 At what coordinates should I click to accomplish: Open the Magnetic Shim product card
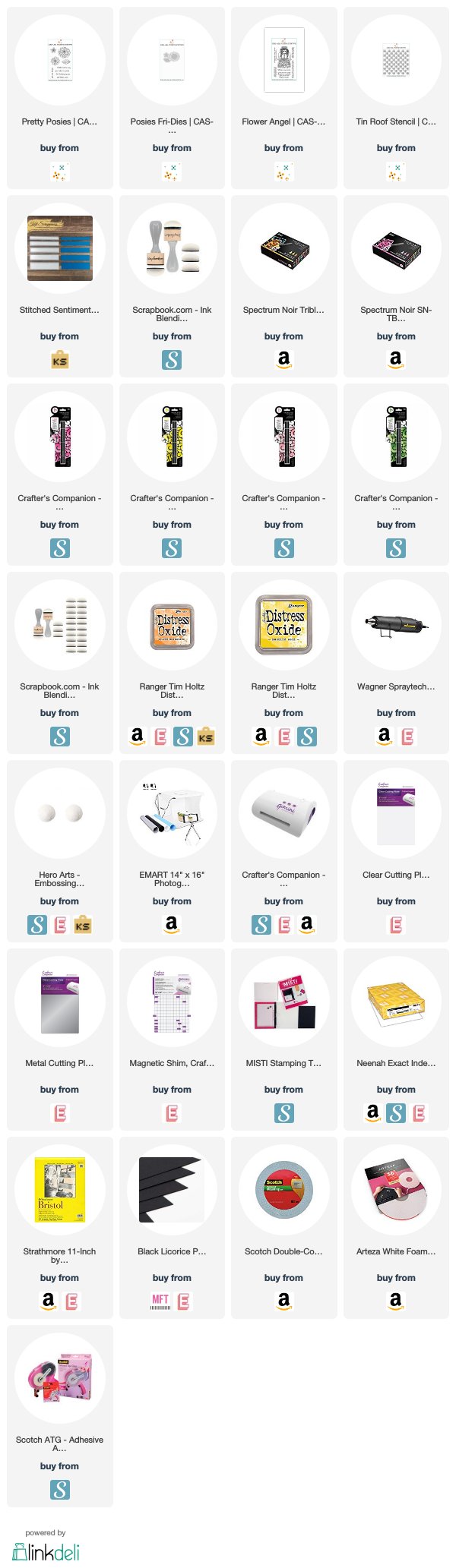[172, 1002]
